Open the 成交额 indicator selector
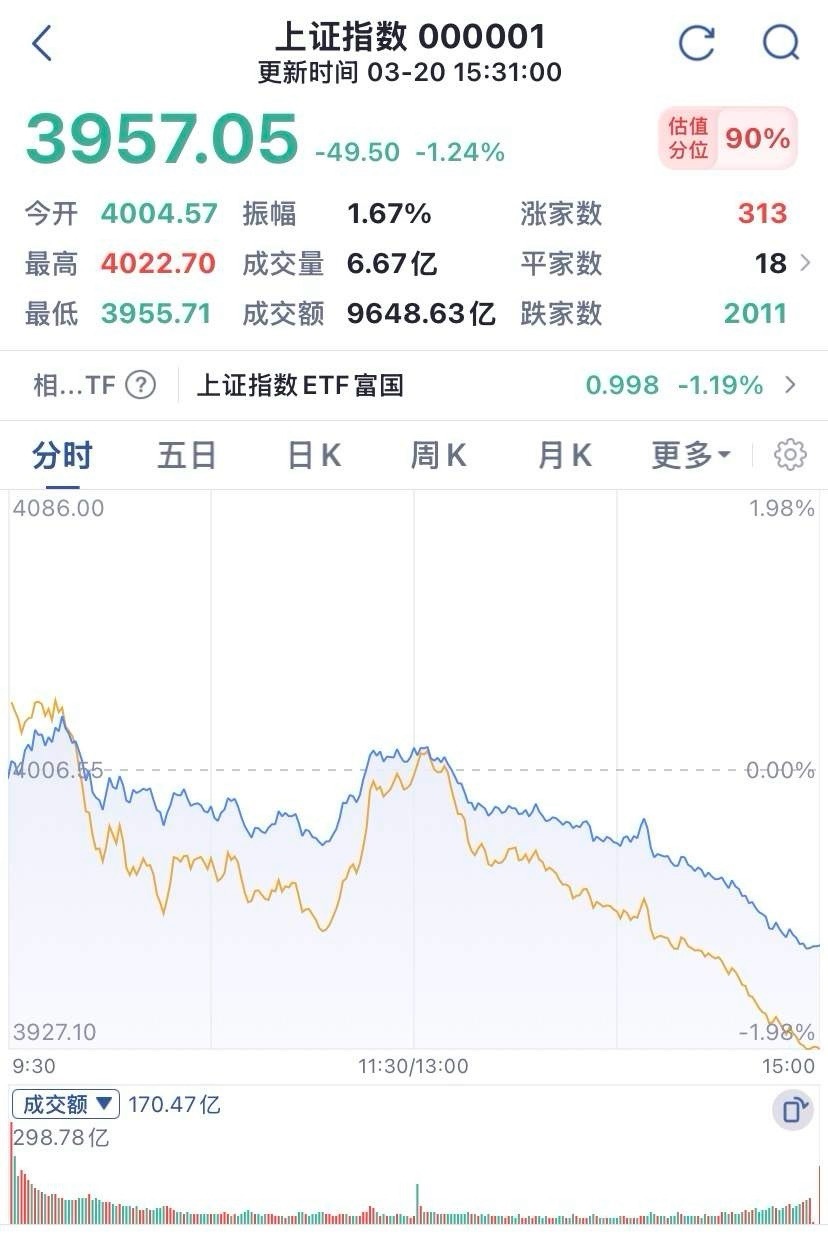The image size is (828, 1234). tap(63, 1104)
